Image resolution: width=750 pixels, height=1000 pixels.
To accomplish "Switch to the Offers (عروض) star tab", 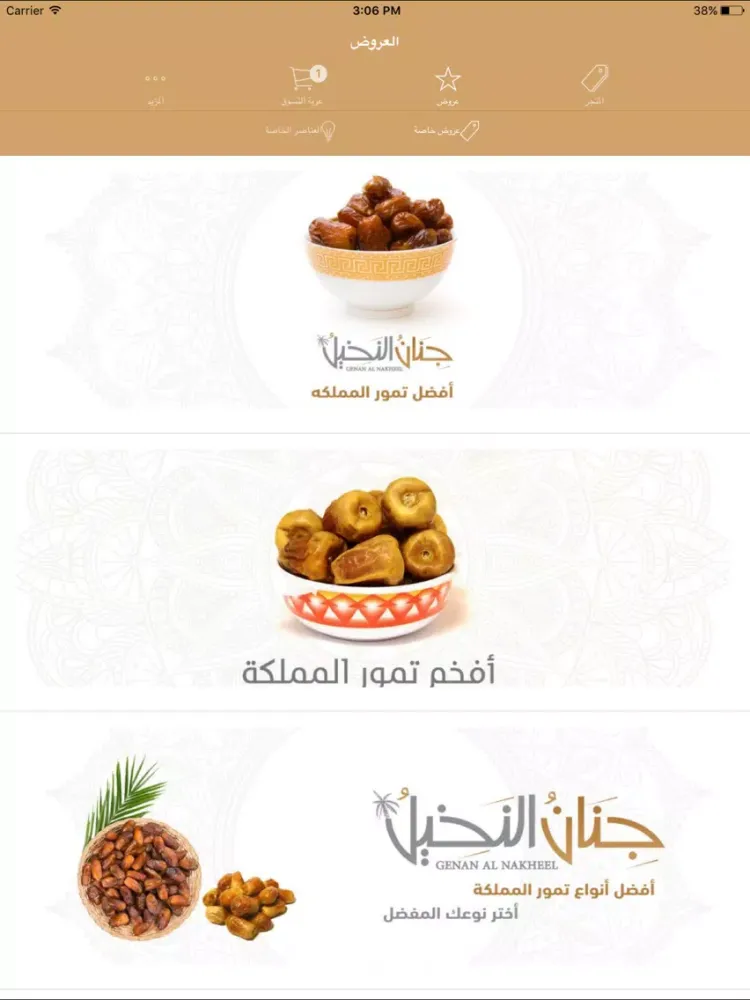I will [x=447, y=86].
